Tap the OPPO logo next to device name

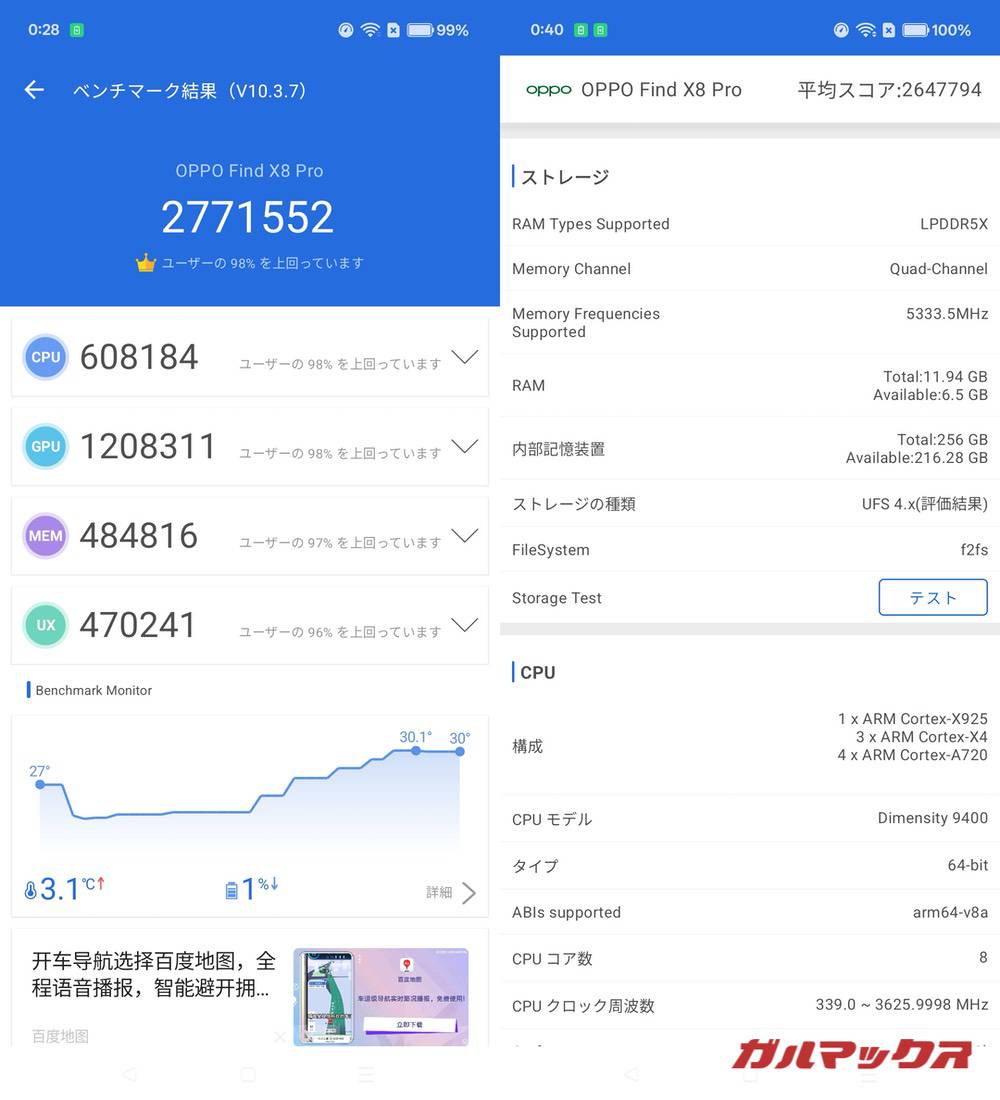[x=548, y=90]
